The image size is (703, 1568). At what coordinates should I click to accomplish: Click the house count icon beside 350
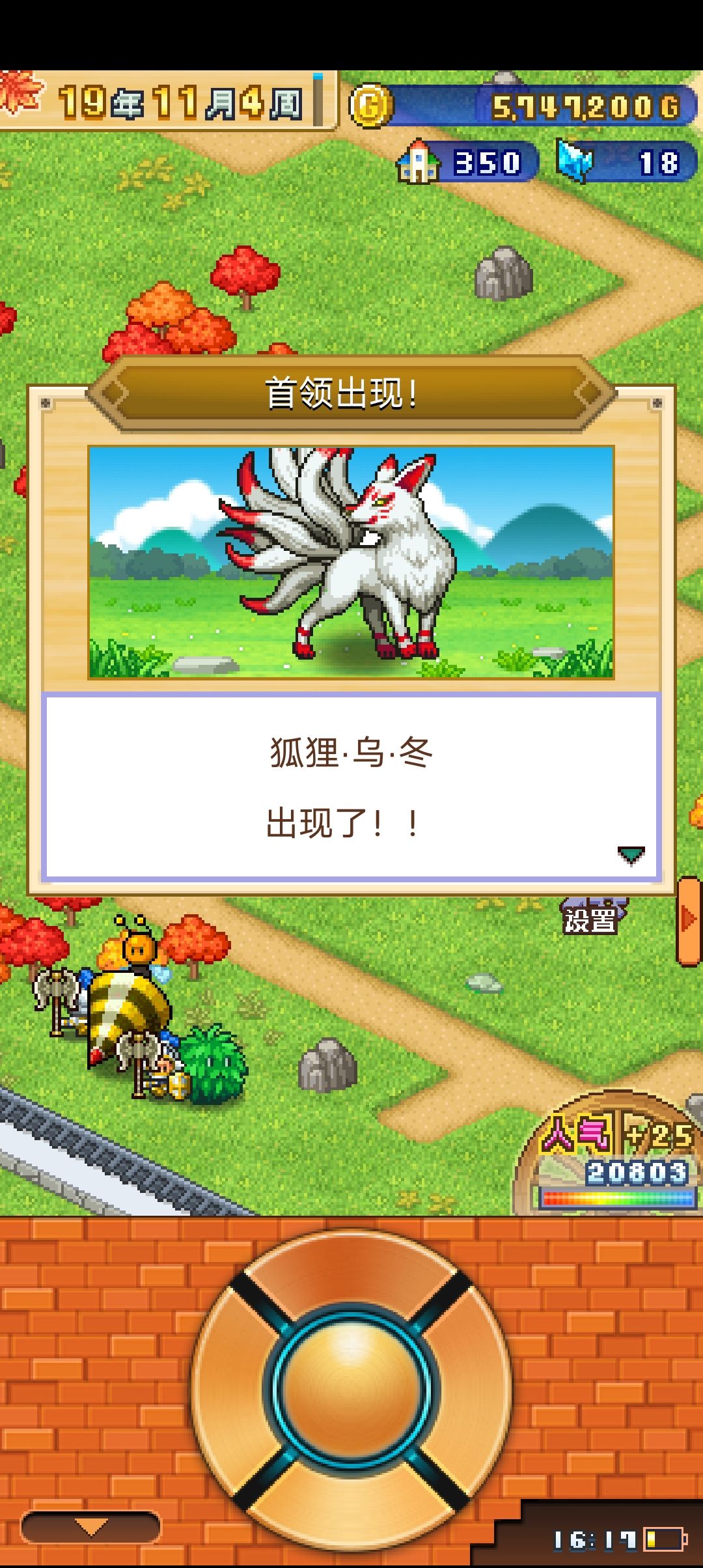pos(418,163)
